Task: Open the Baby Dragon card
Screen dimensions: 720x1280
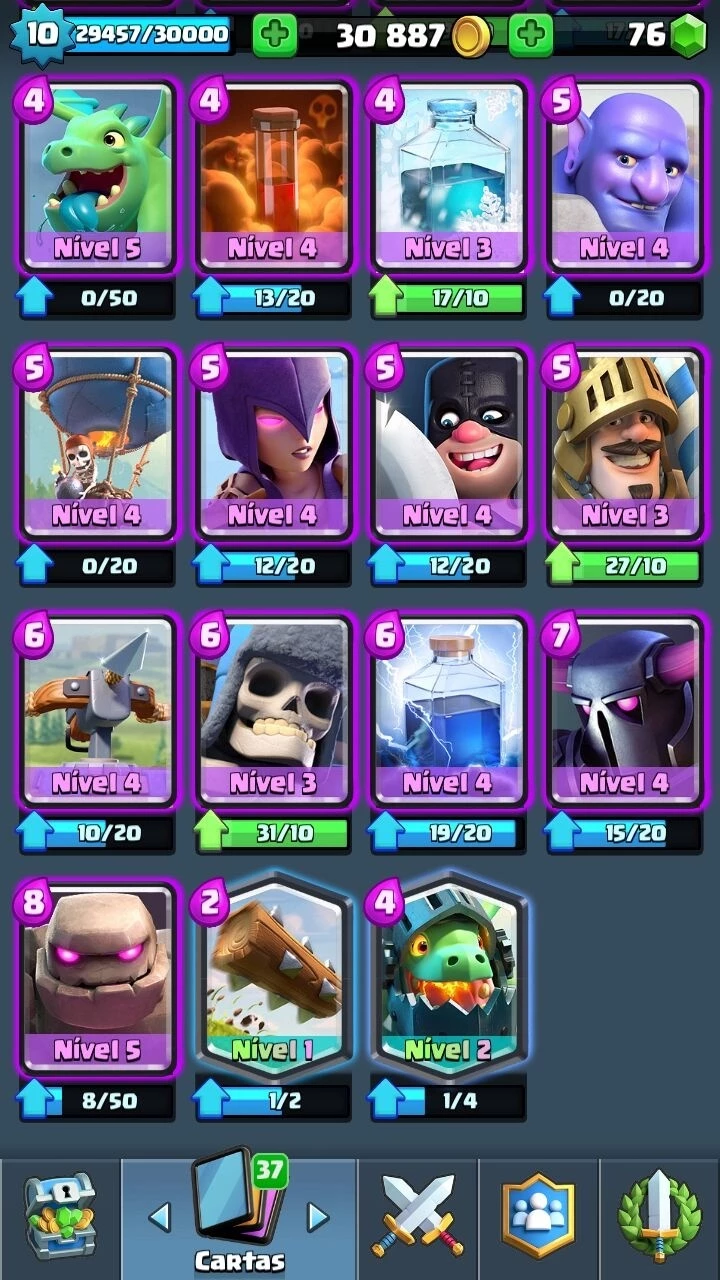Action: tap(97, 178)
